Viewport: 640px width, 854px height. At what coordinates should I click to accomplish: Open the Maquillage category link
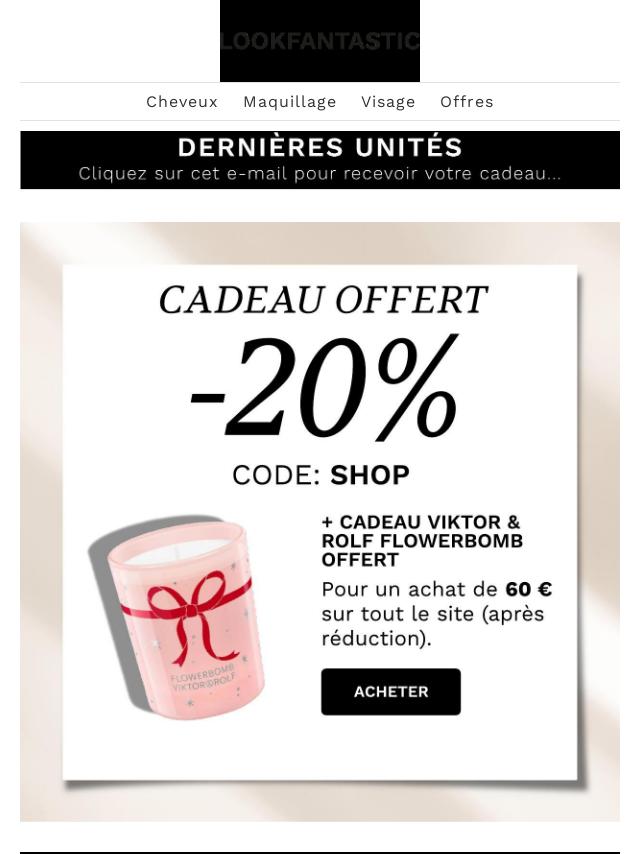(x=290, y=102)
